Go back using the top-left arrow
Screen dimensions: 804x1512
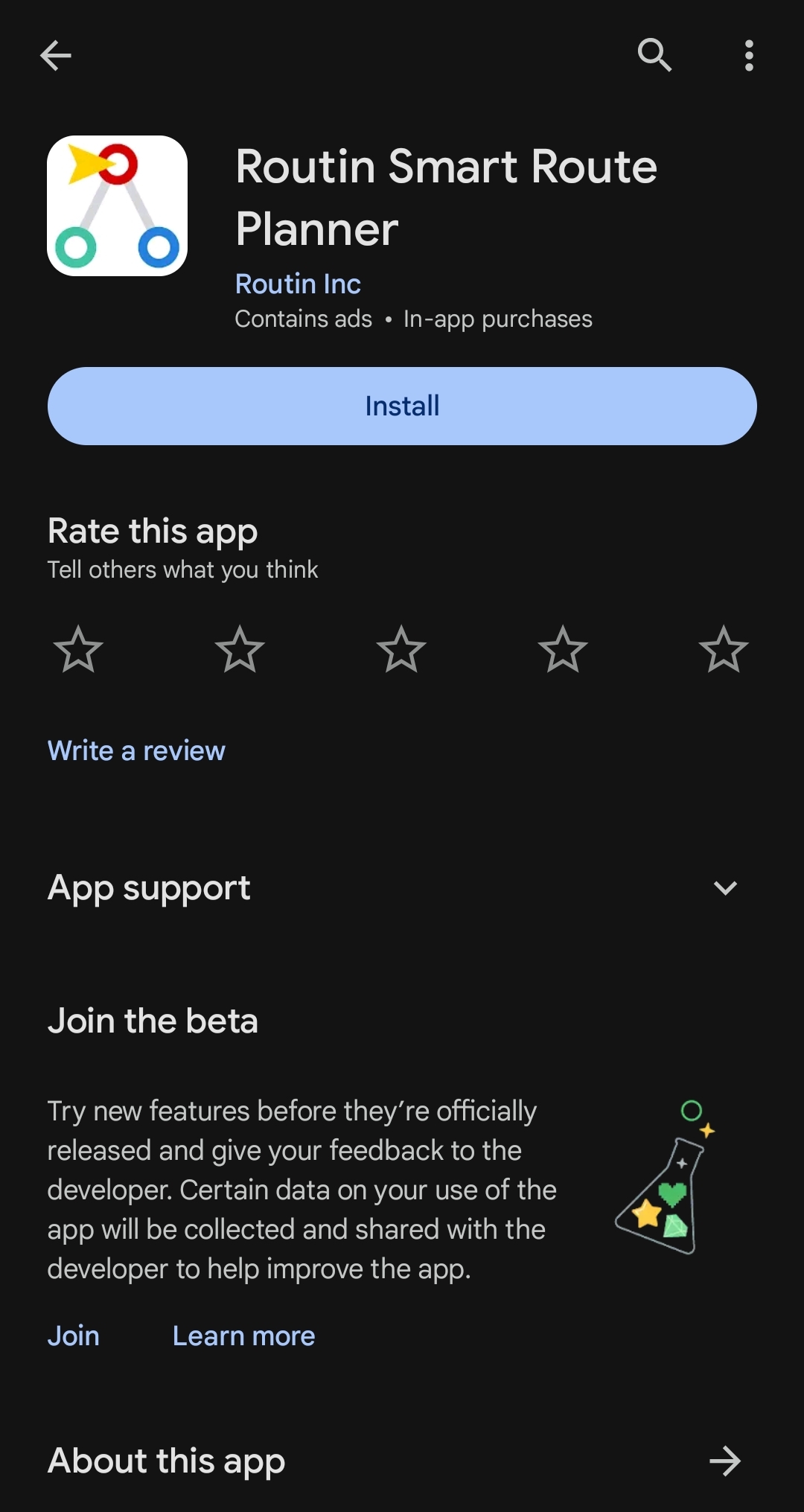click(x=56, y=55)
